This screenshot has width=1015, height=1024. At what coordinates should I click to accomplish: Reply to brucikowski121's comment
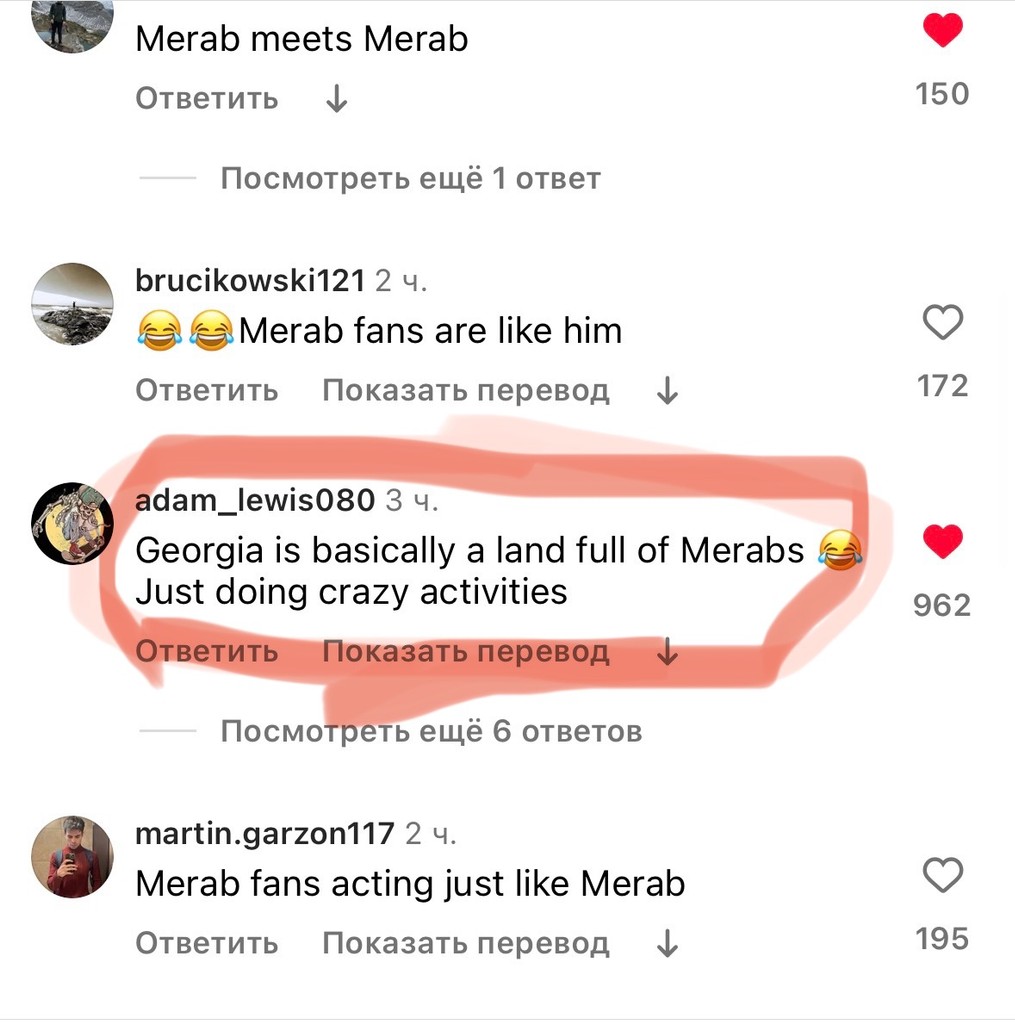pyautogui.click(x=207, y=390)
